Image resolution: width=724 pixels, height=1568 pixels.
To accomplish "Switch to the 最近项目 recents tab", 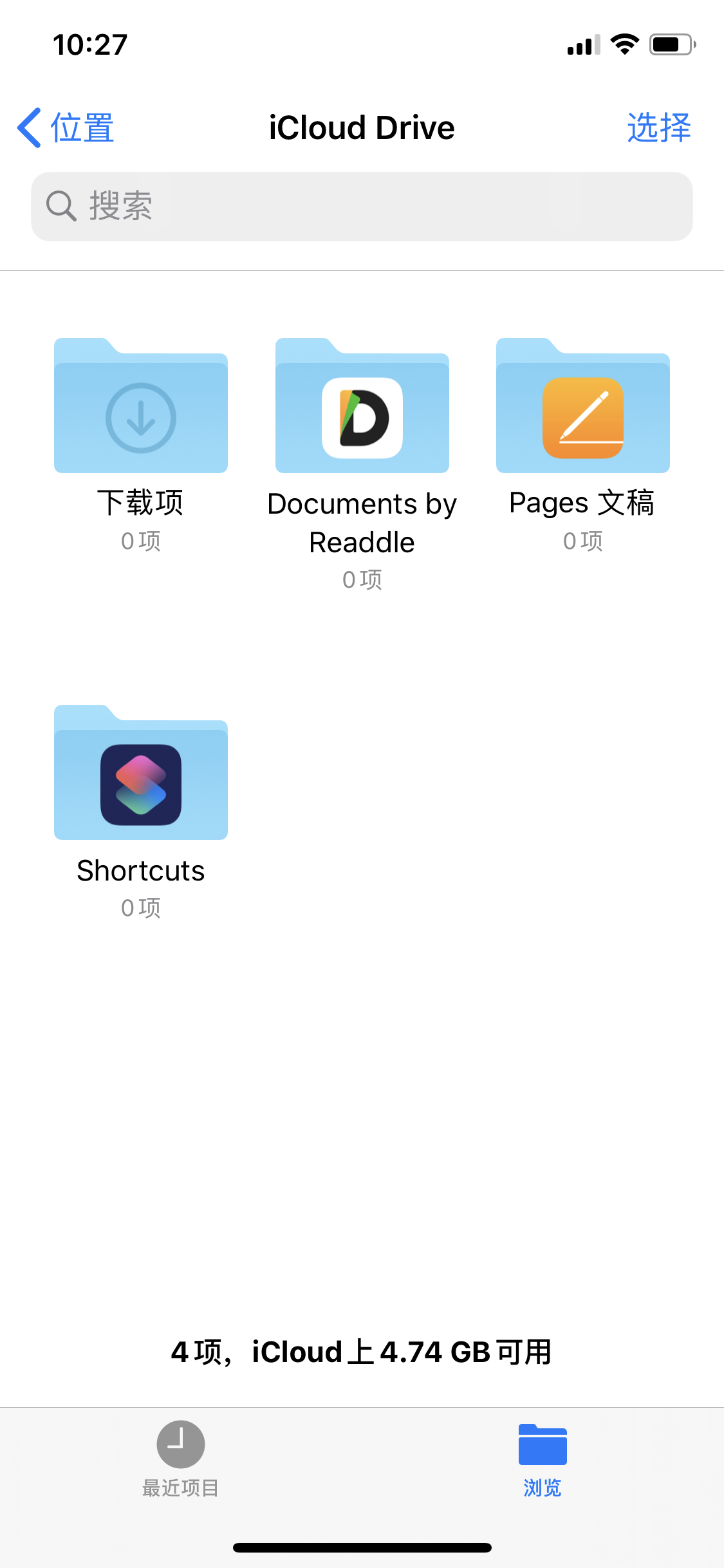I will (181, 1458).
